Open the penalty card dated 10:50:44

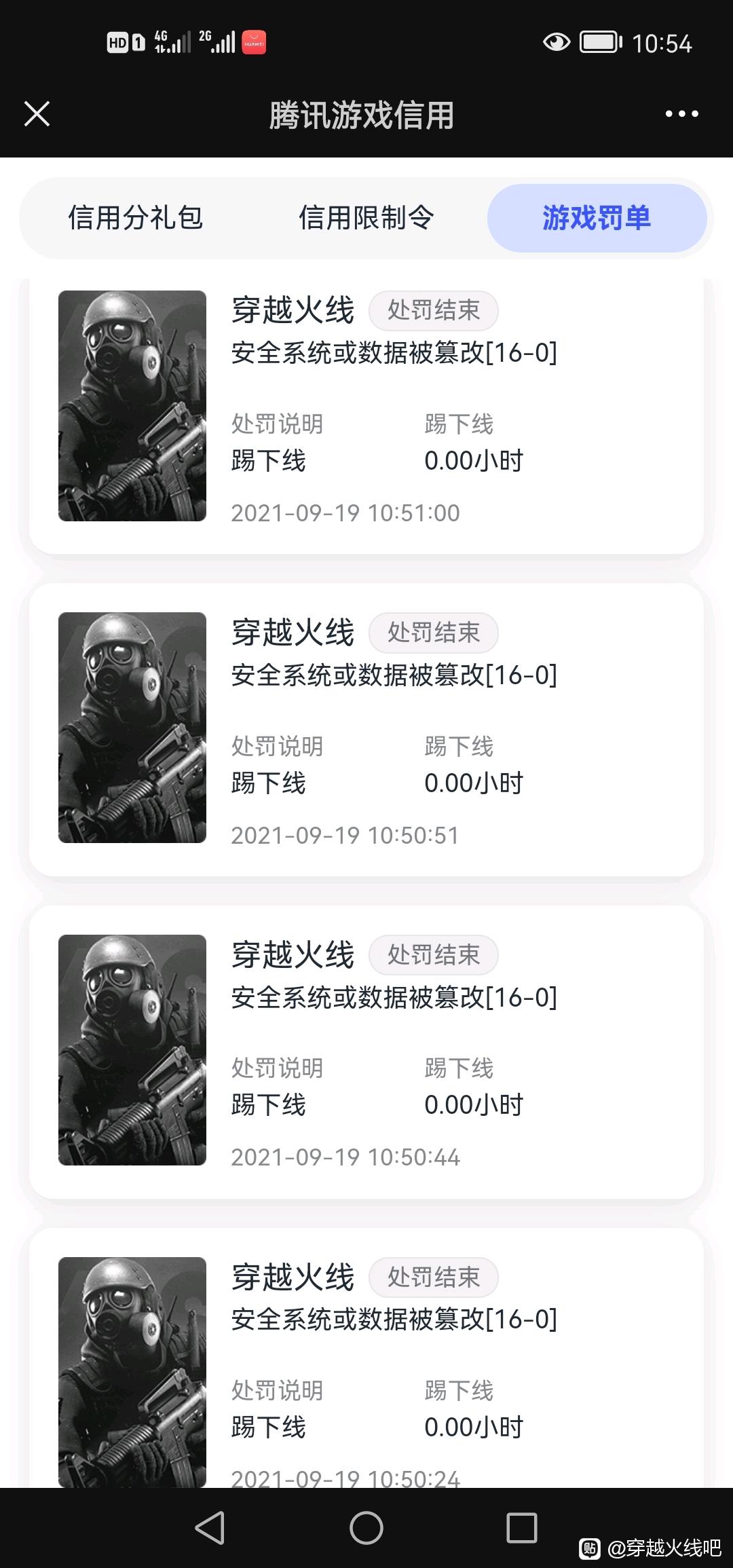click(366, 1051)
